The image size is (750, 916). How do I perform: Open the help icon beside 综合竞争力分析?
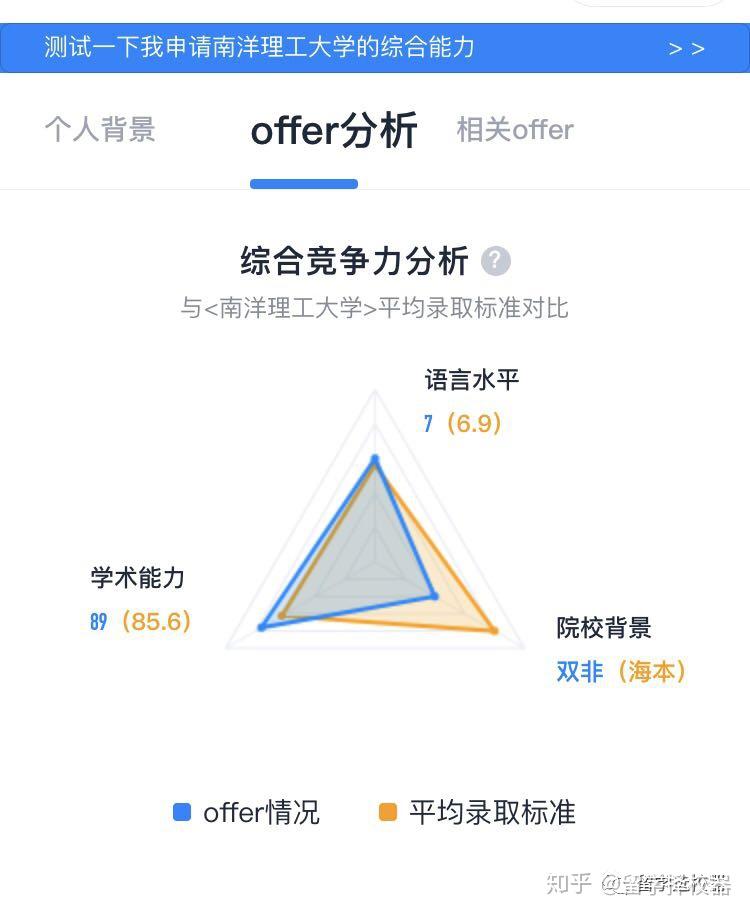[496, 262]
